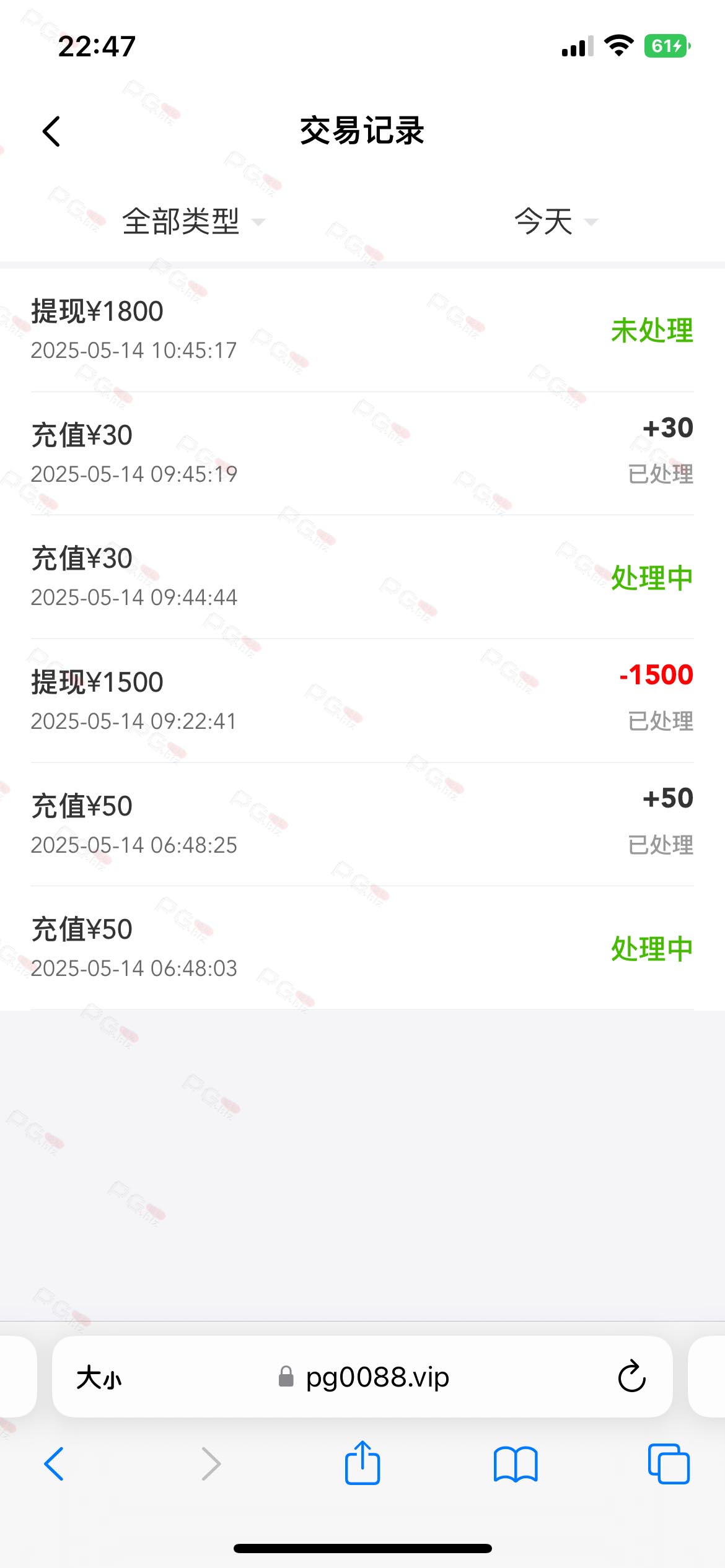The height and width of the screenshot is (1568, 725).
Task: Tap the pg0088.vip address bar
Action: coord(363,1377)
